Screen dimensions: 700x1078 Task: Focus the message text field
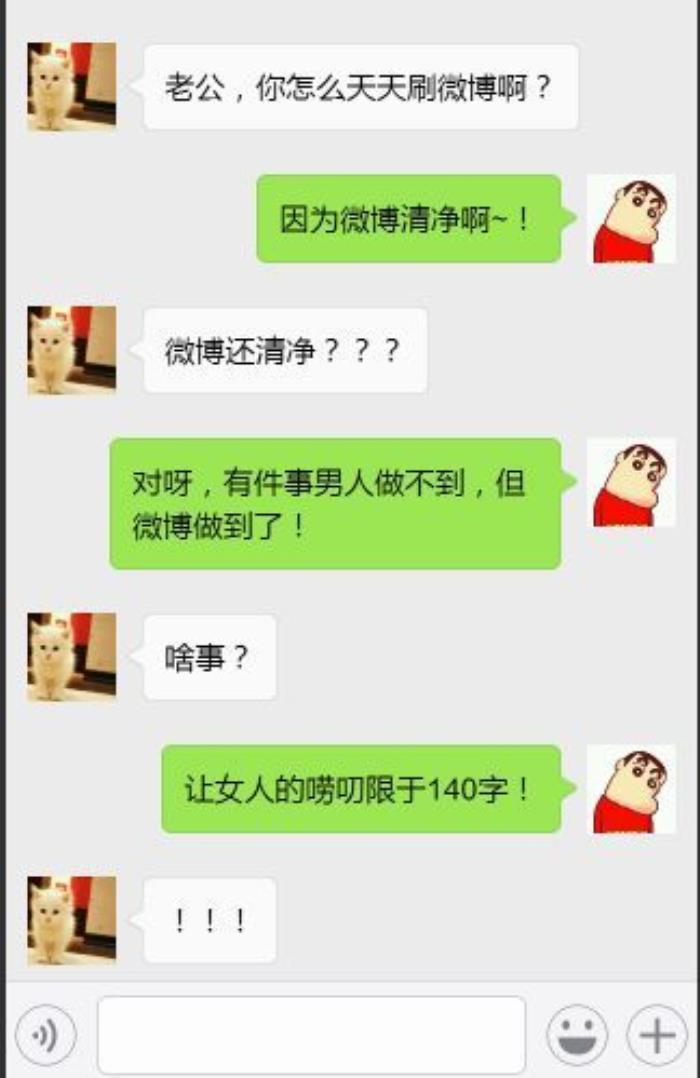(311, 1034)
